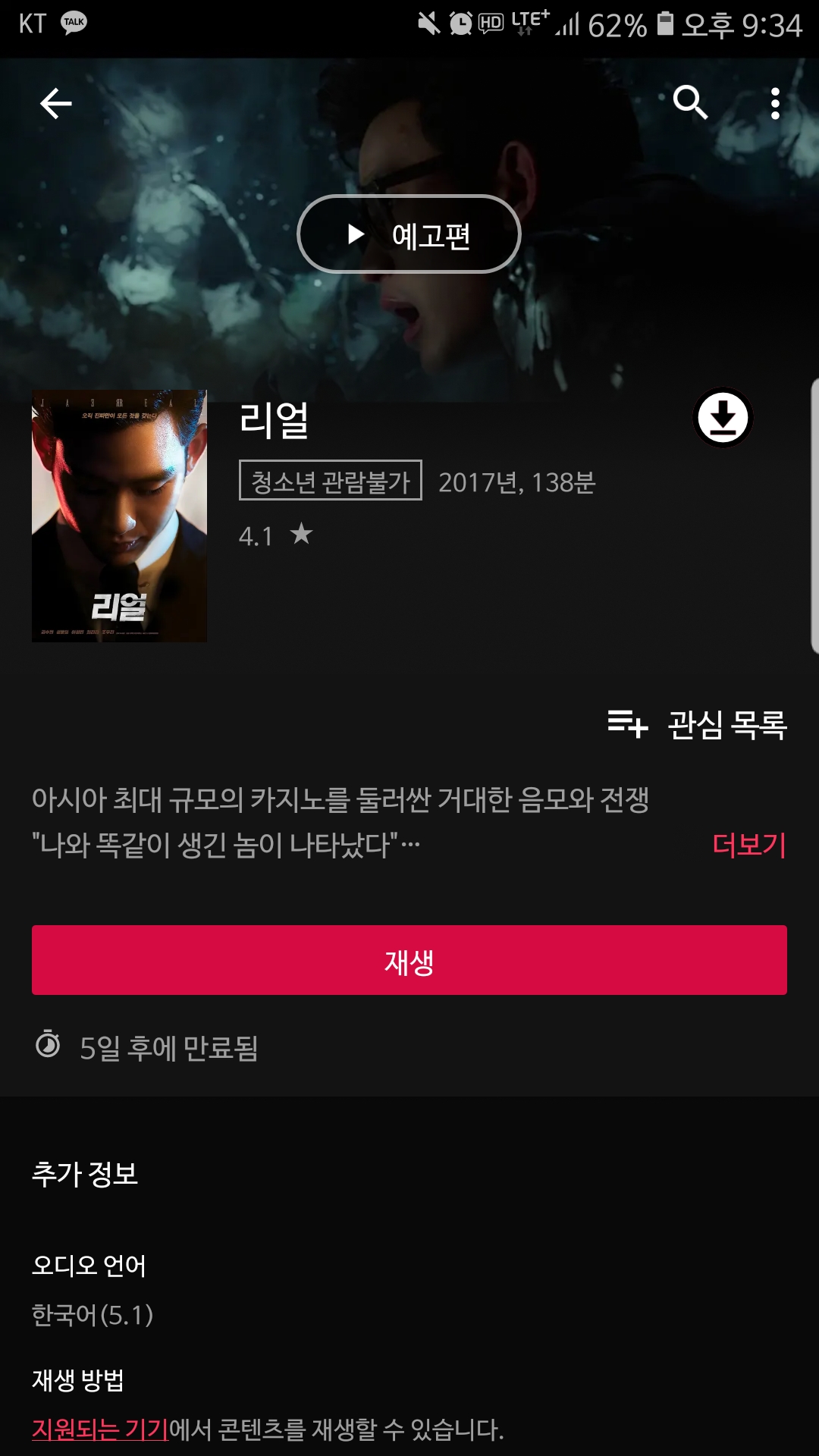
Task: Expand the synopsis with 더보기
Action: 749,844
